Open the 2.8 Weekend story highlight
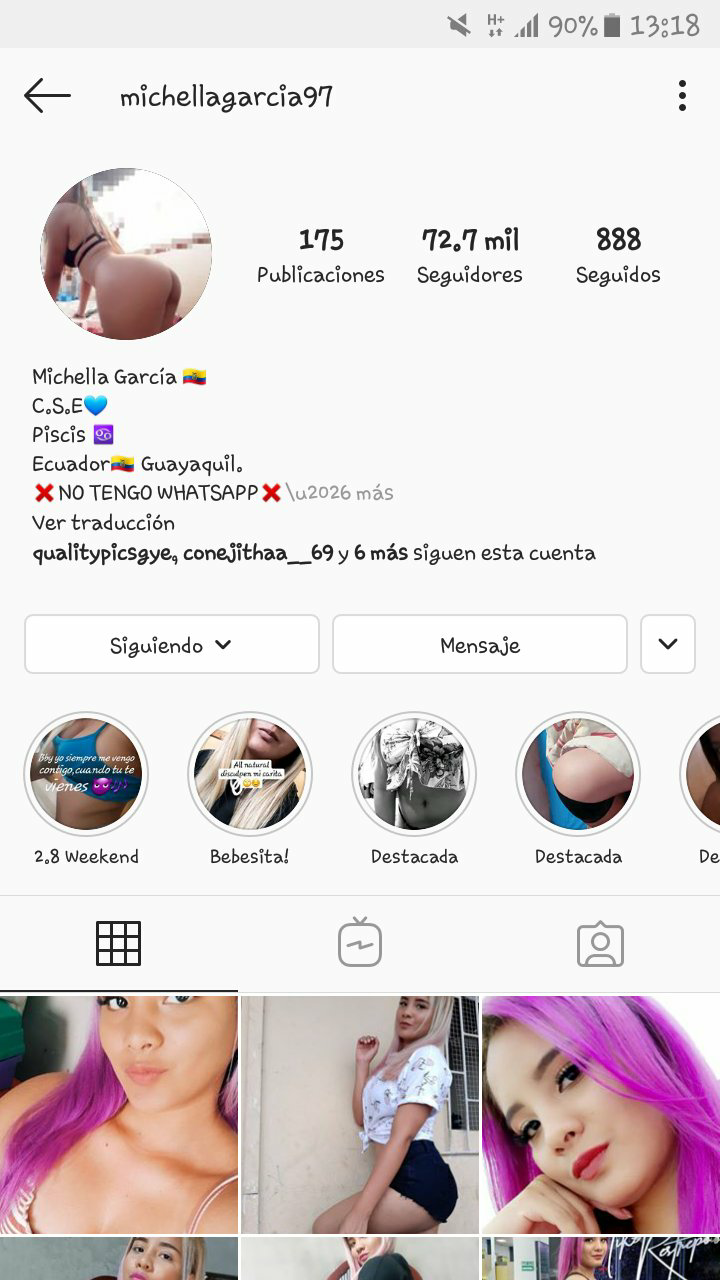 (x=86, y=774)
